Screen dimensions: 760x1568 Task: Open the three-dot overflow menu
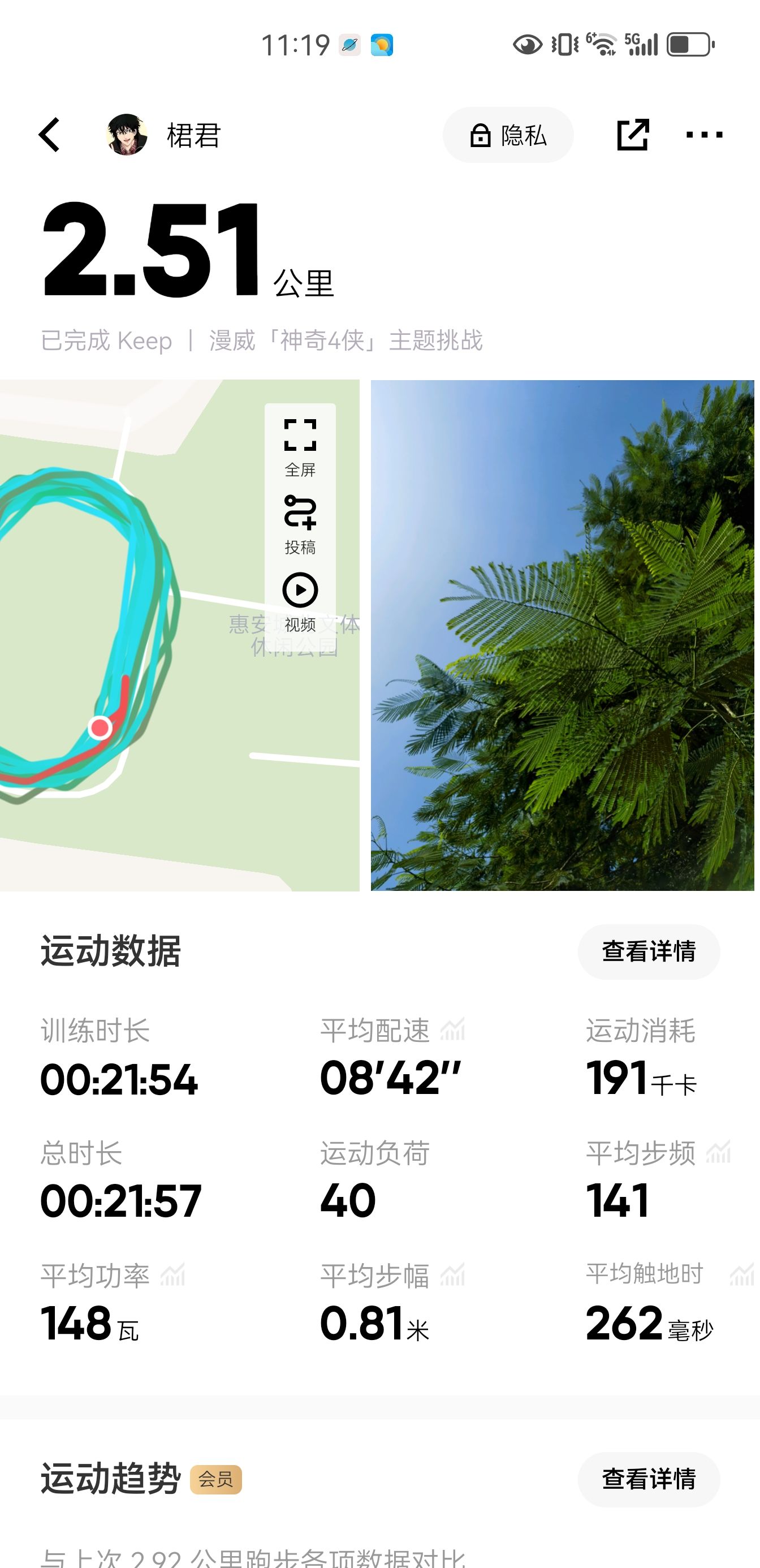click(x=704, y=135)
